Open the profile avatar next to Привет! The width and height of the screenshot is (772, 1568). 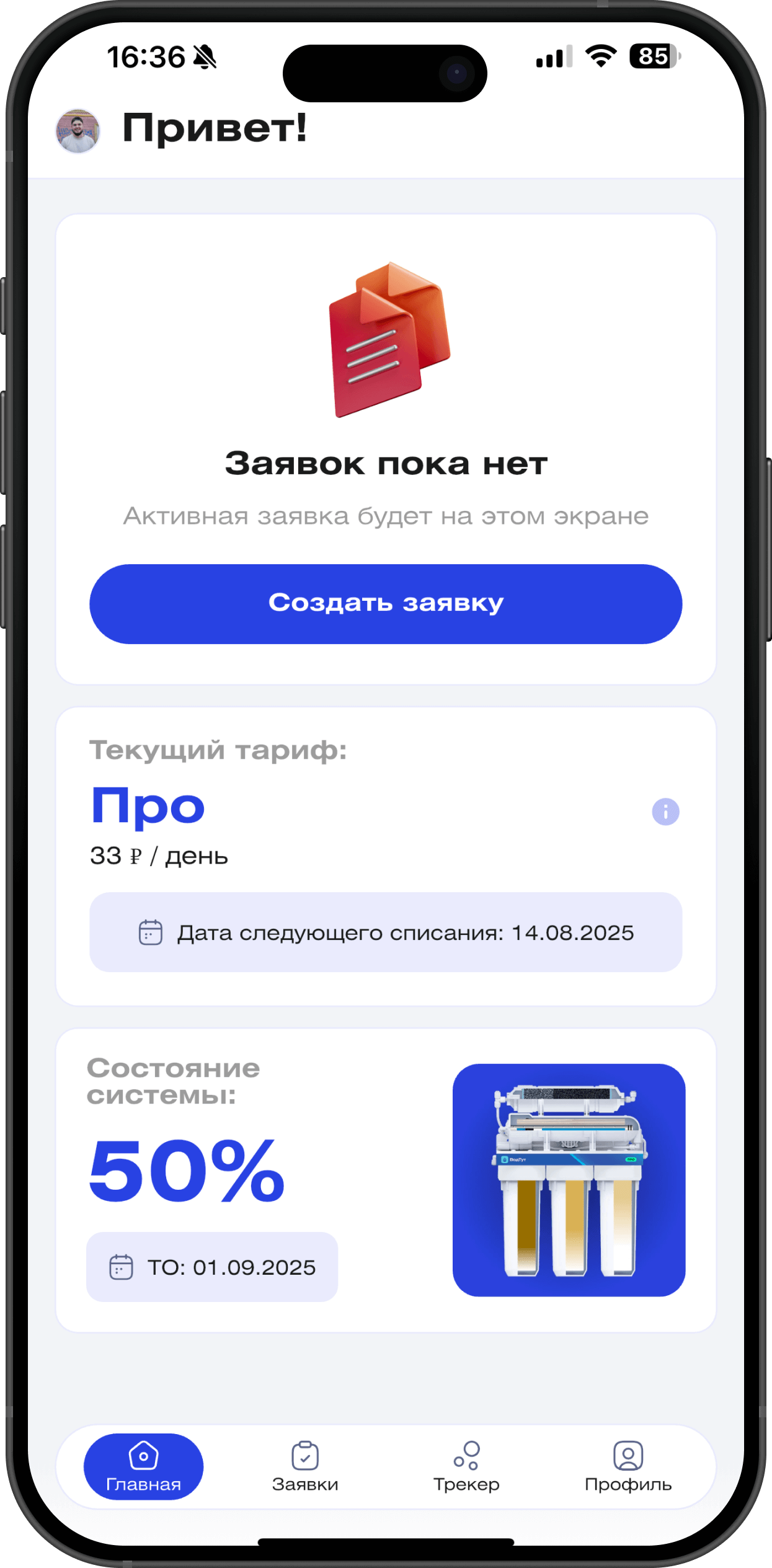(78, 131)
